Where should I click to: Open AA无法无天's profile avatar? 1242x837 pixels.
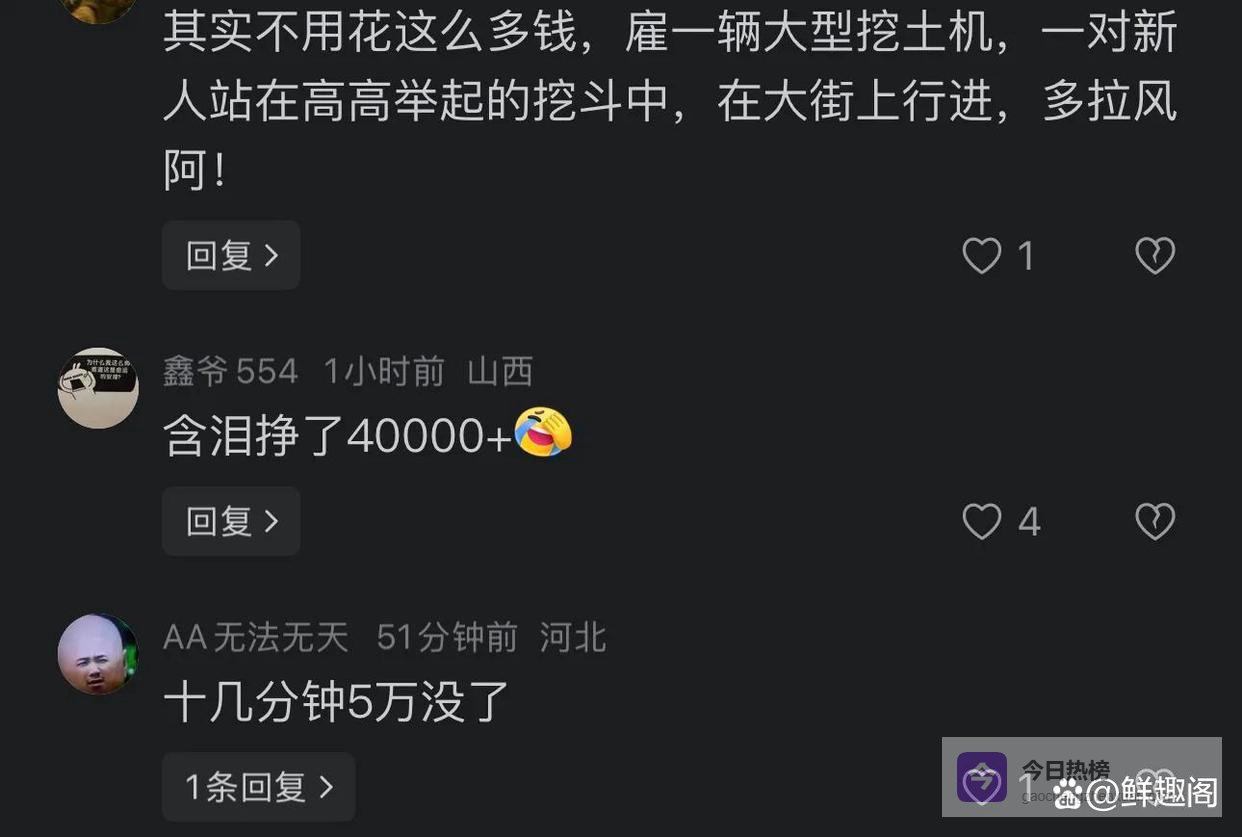pyautogui.click(x=98, y=654)
